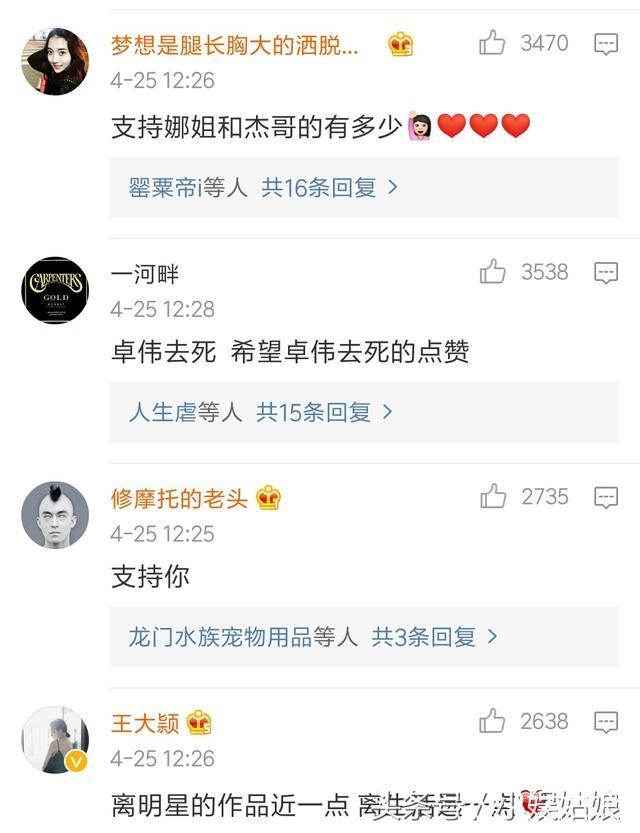The height and width of the screenshot is (833, 640).
Task: Open 梦想是腿长胸大的洒脱's profile picture
Action: coord(55,62)
